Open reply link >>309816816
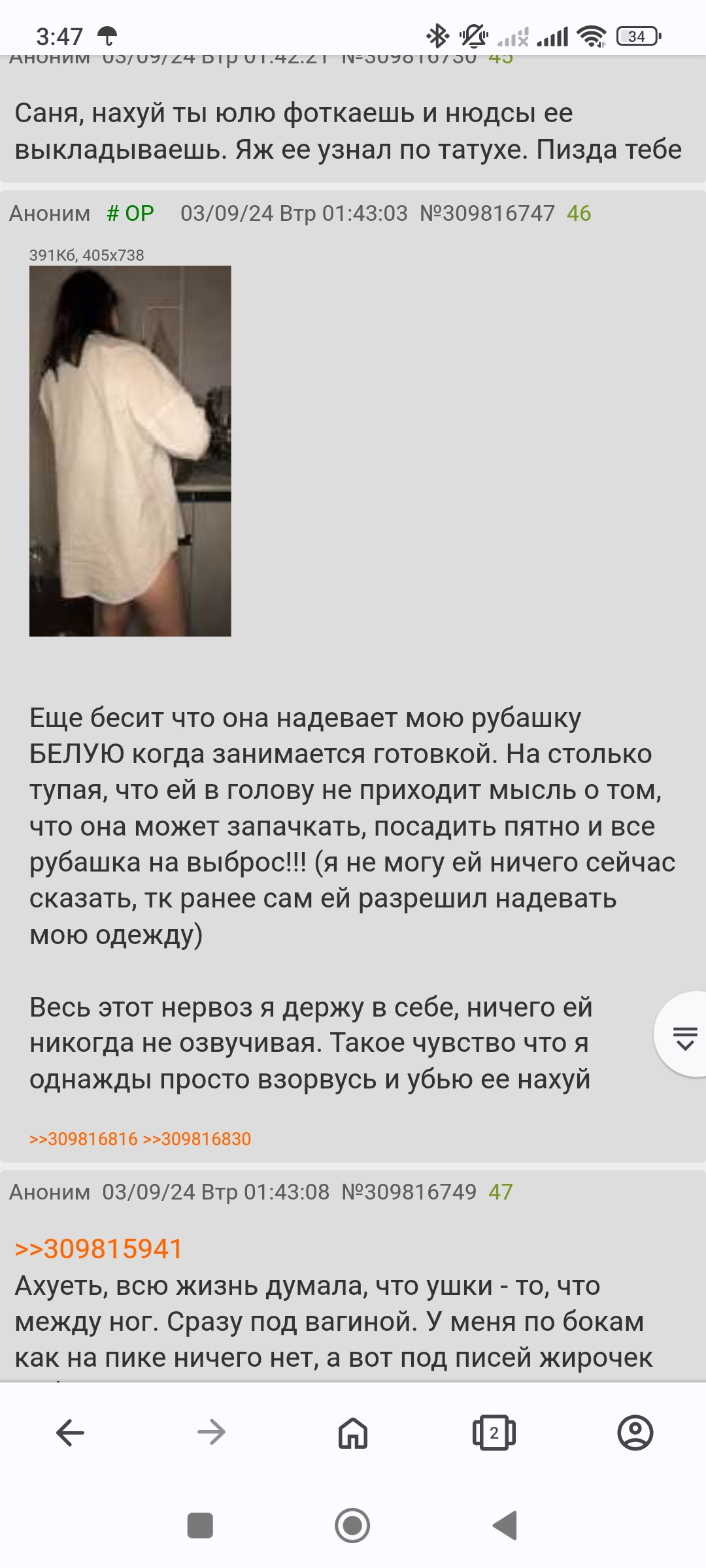 click(83, 1139)
